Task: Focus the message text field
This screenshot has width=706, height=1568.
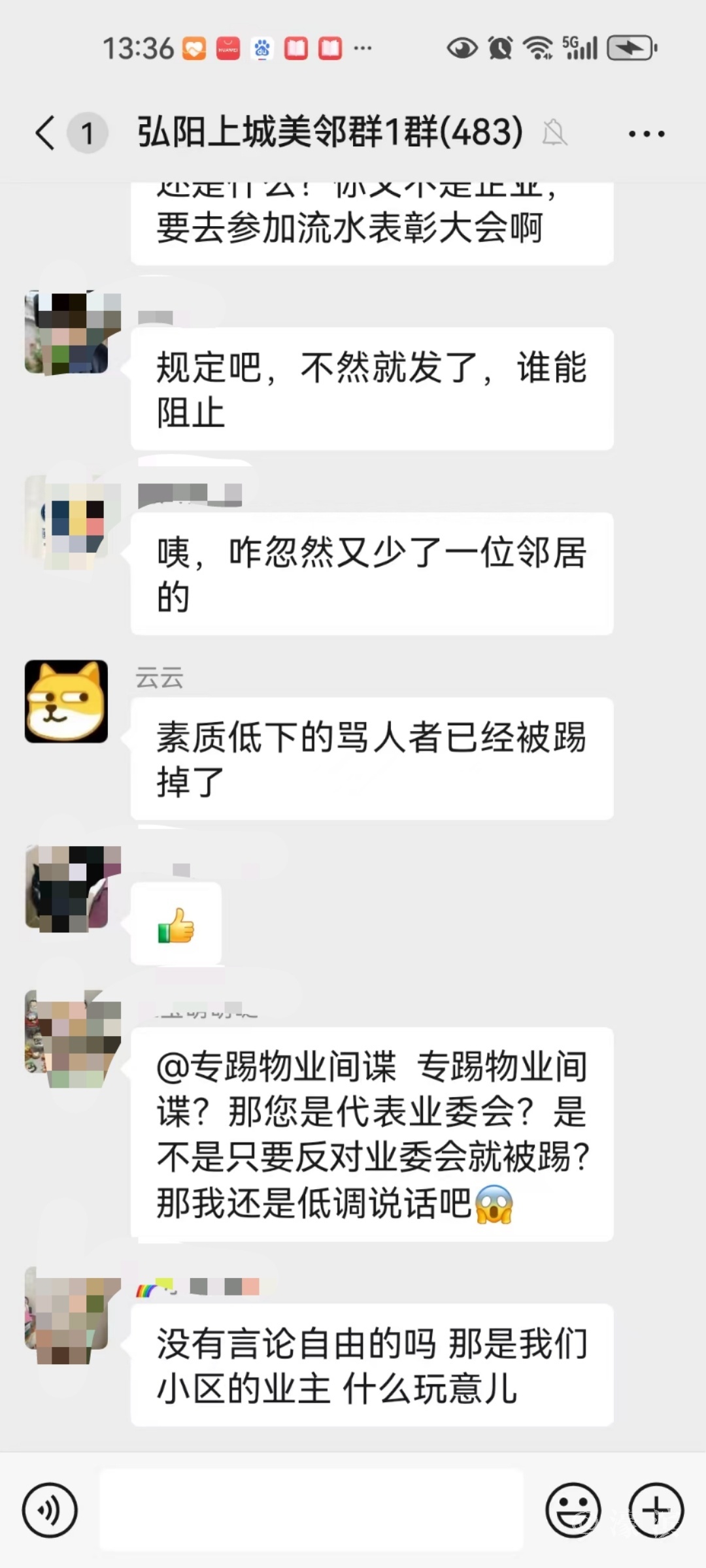Action: point(311,1511)
